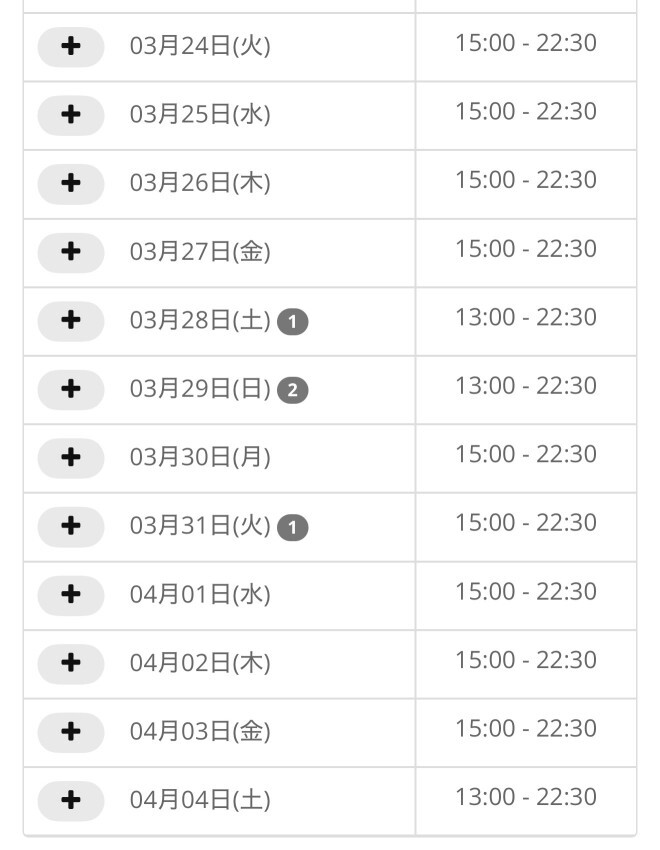The width and height of the screenshot is (660, 850).
Task: Expand the 03月27日(金) row
Action: tap(71, 252)
